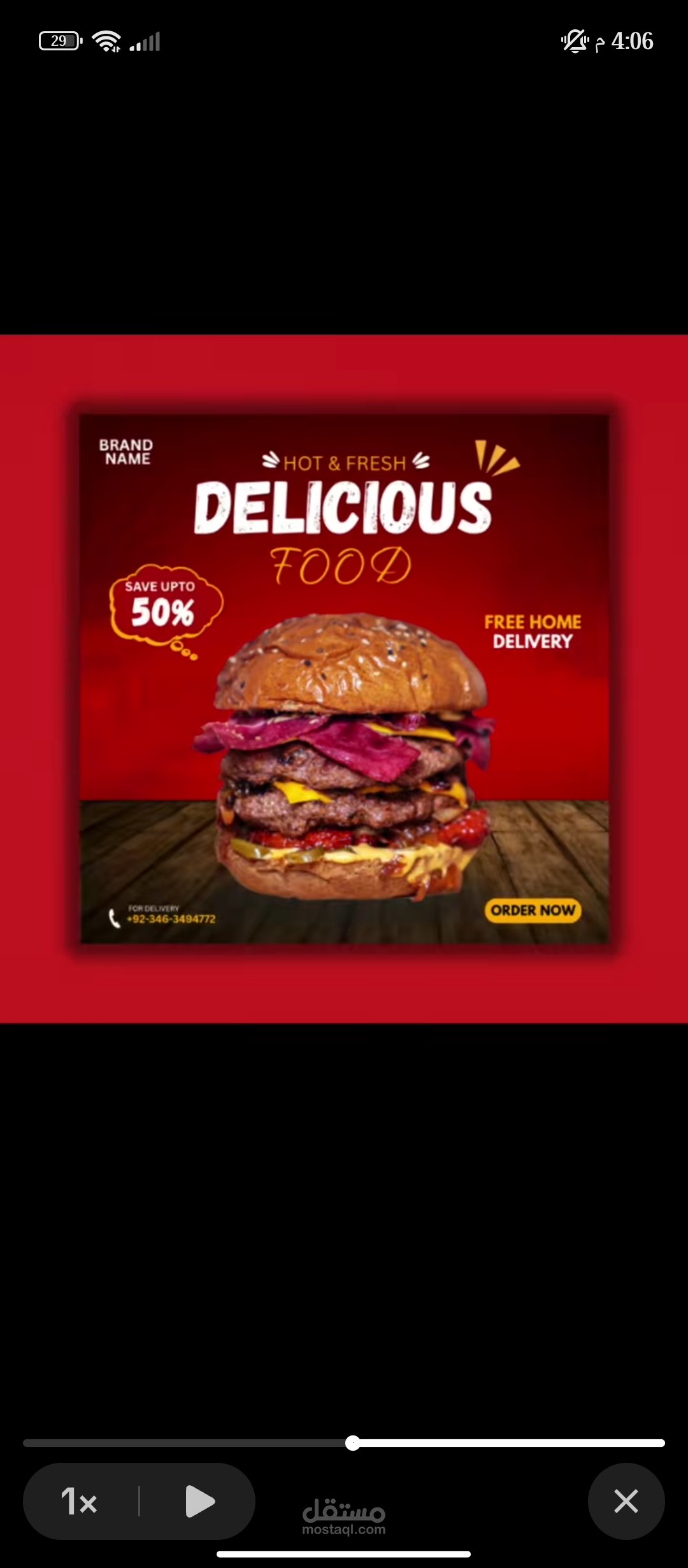
Task: Change the 1x playback speed
Action: [80, 1501]
